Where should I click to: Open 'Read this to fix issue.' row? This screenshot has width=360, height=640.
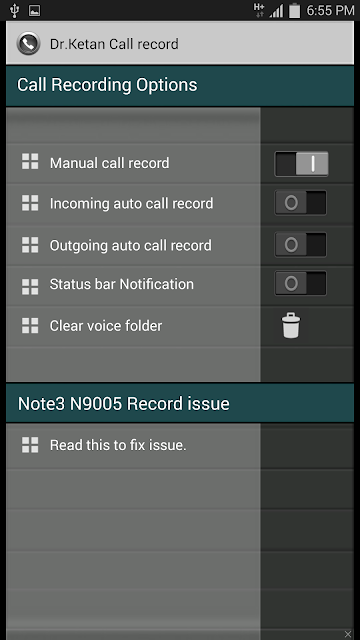[x=180, y=445]
